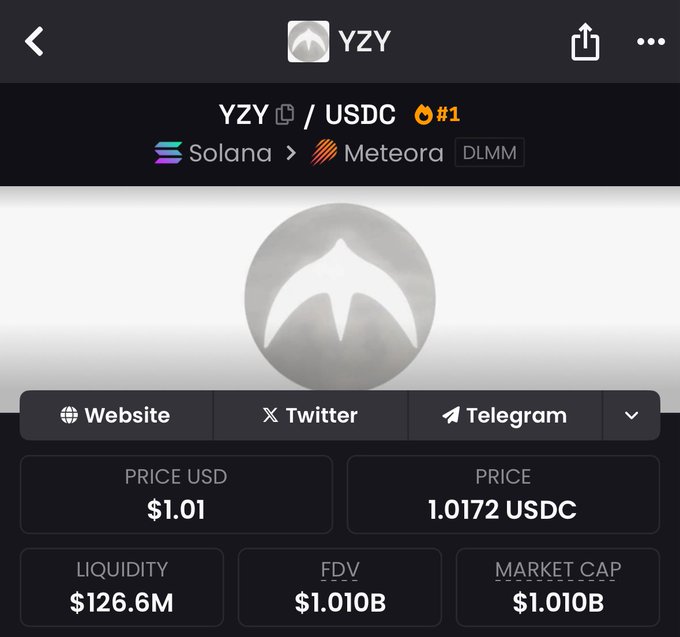Share the YZY token page

tap(585, 42)
